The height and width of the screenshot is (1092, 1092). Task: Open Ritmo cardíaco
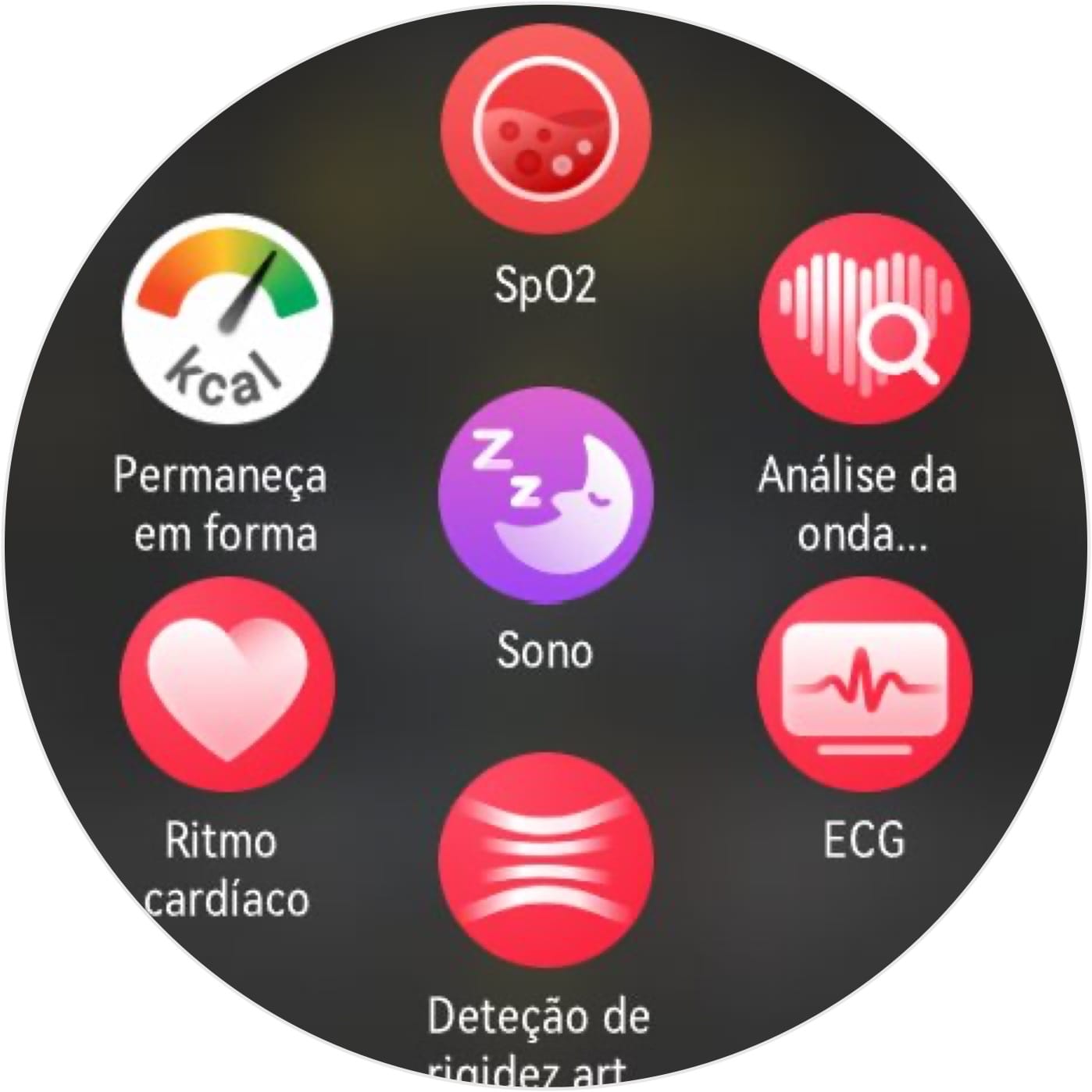click(227, 685)
